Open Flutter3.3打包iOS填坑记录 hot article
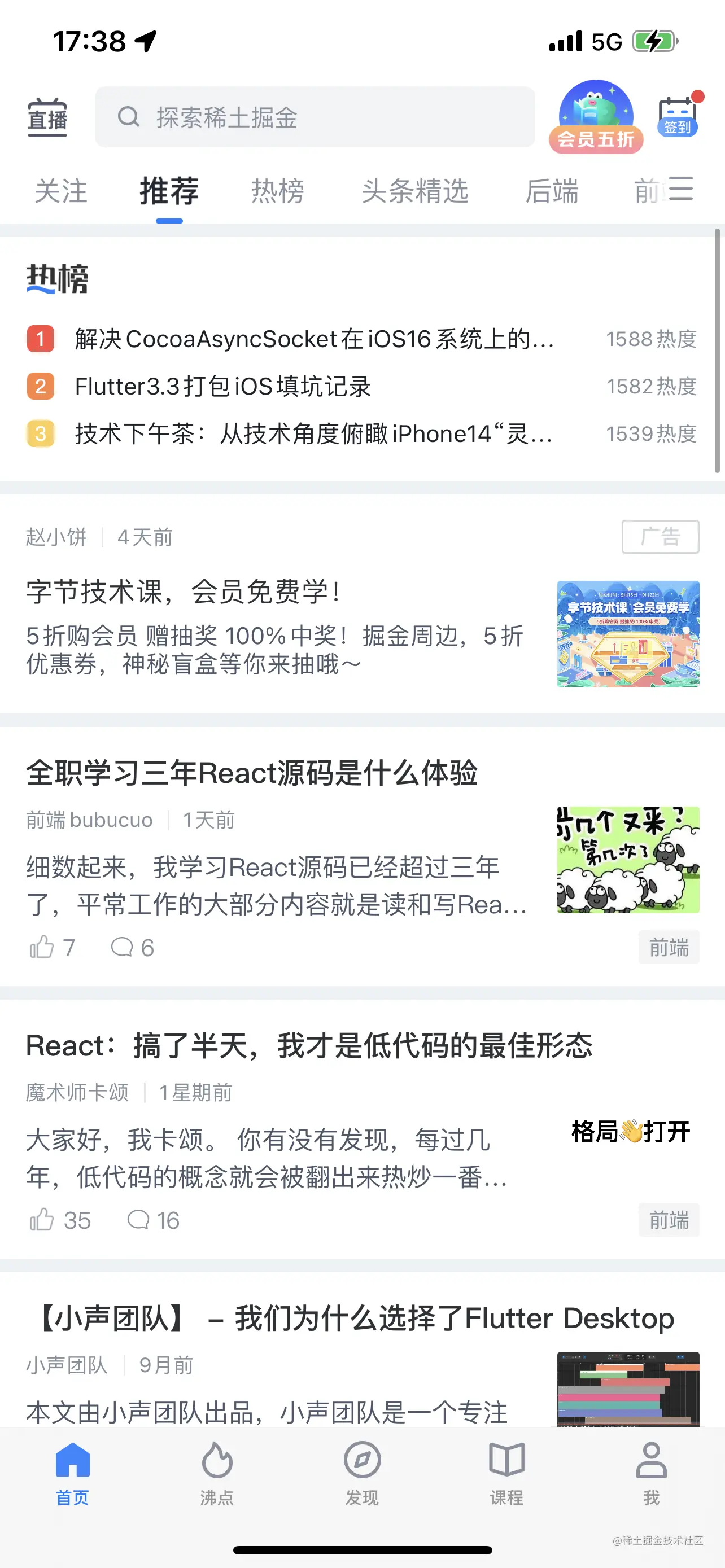The image size is (725, 1568). 223,387
